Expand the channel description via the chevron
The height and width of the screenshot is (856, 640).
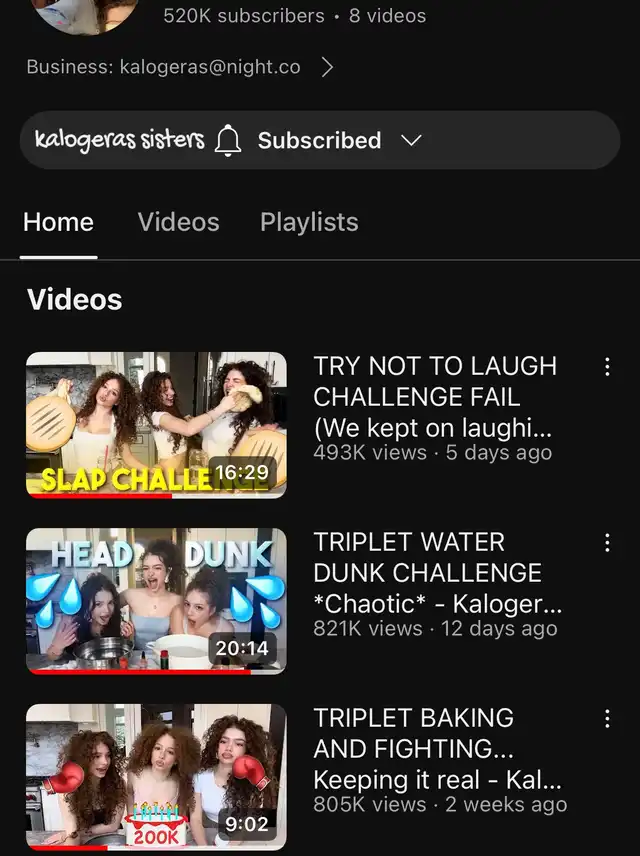click(x=327, y=67)
